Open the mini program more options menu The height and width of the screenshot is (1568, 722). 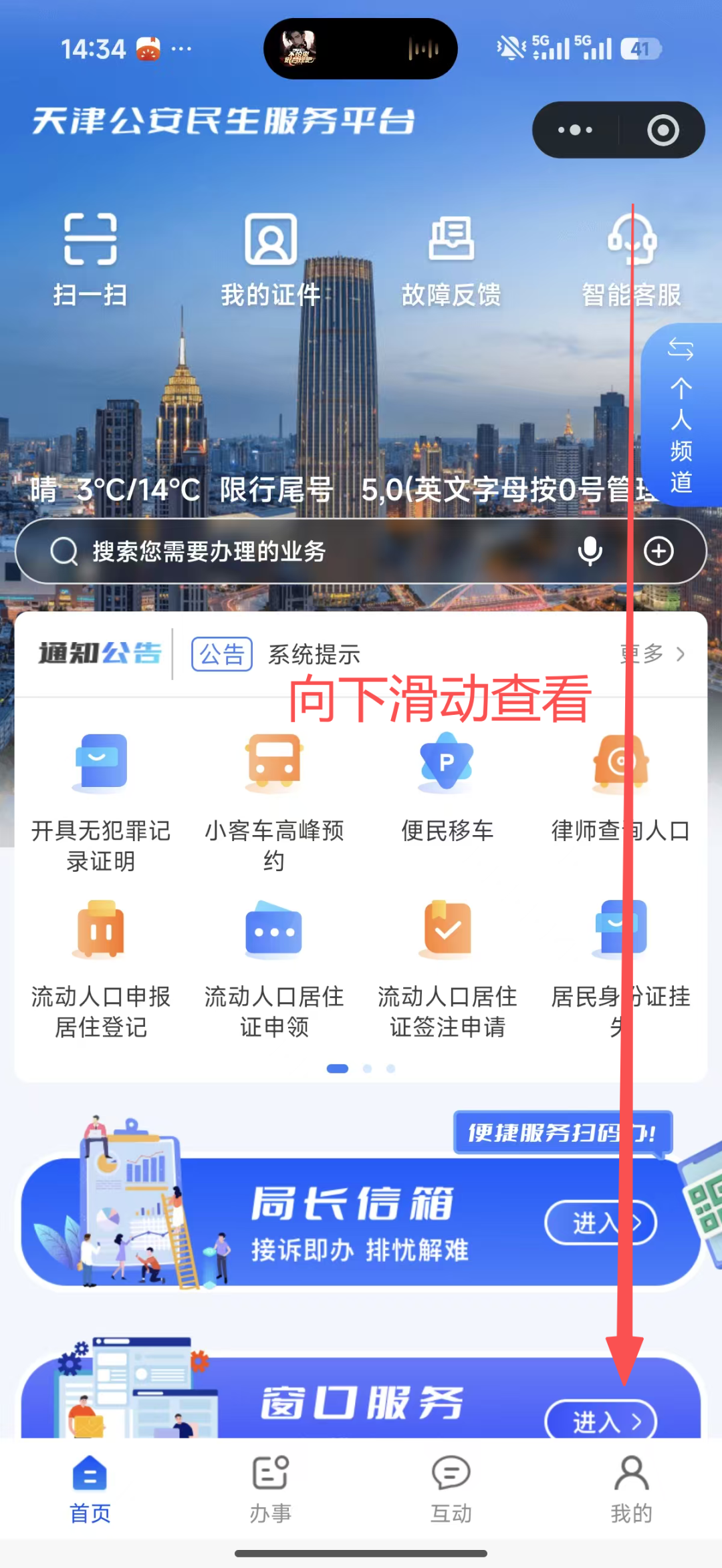tap(576, 130)
